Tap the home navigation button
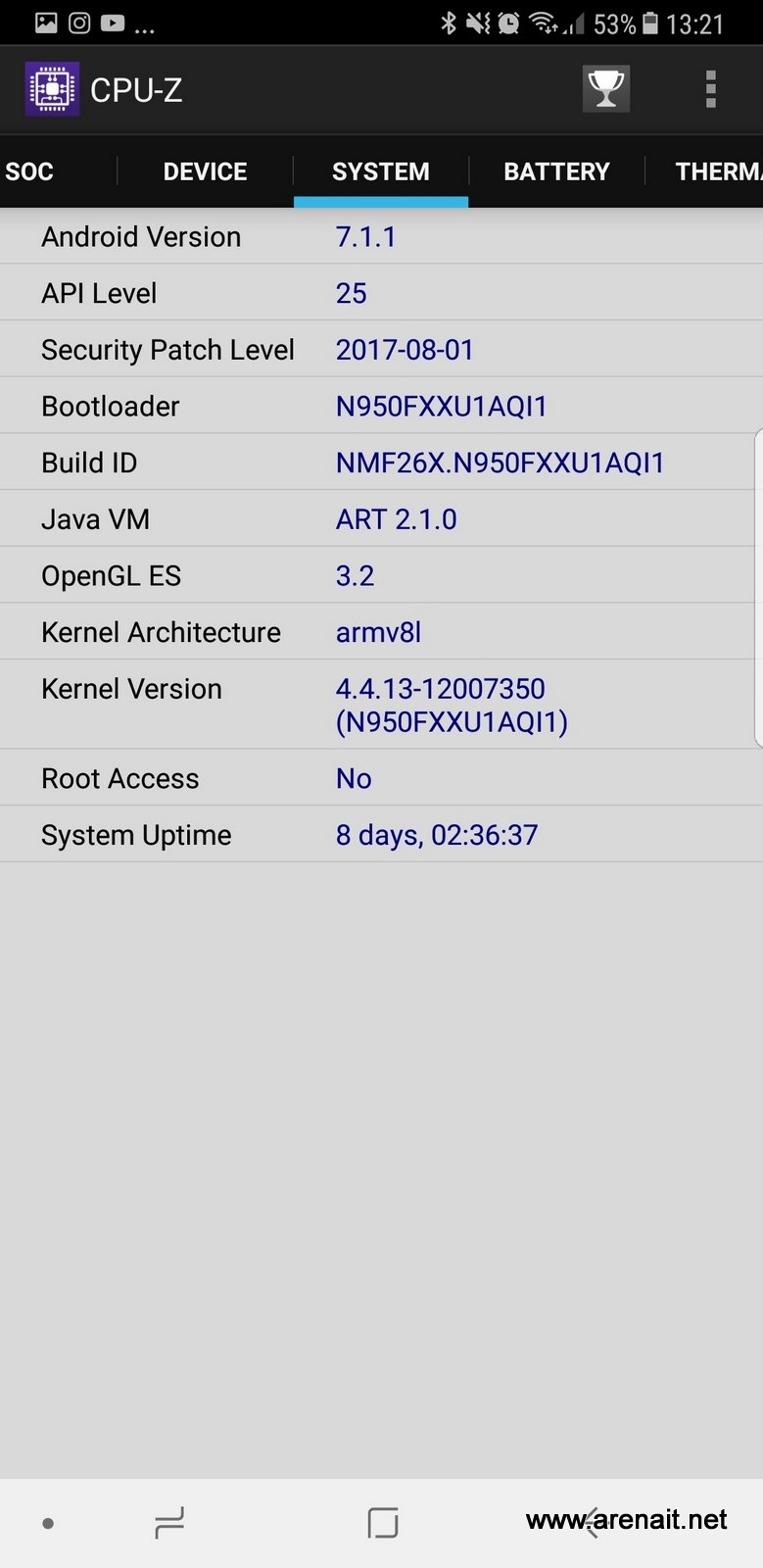 click(382, 1523)
